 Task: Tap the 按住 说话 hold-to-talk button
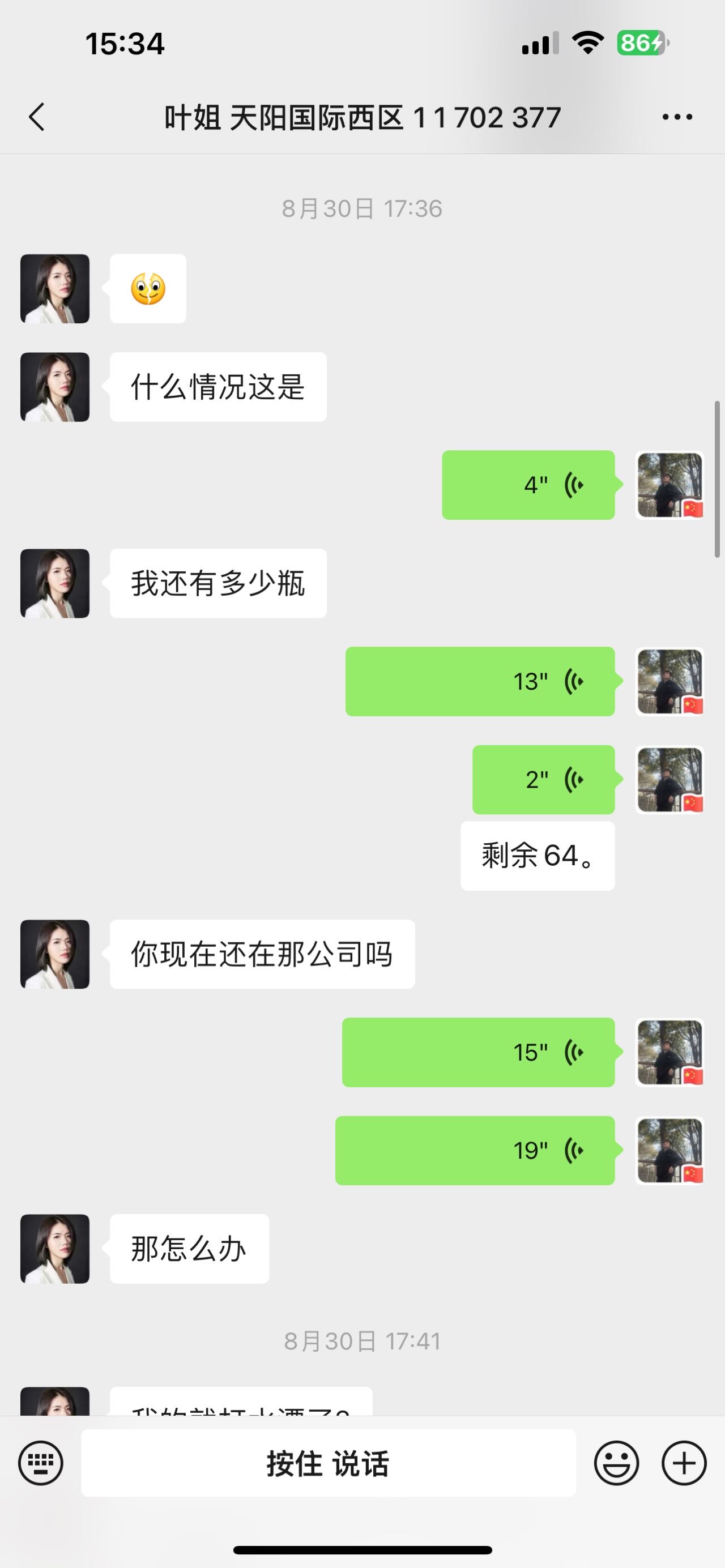pos(328,1463)
